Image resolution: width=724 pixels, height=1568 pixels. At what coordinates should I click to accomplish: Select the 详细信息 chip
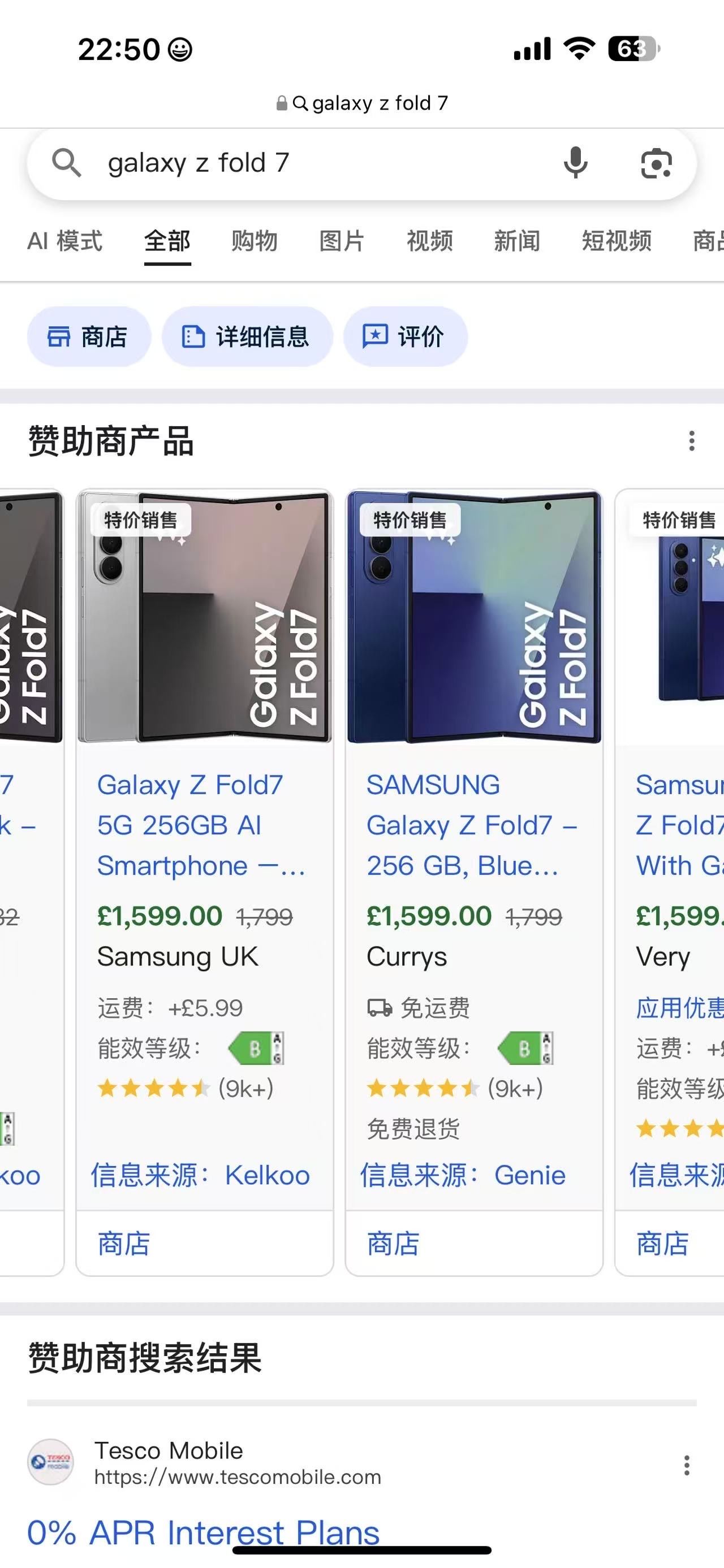pos(247,337)
